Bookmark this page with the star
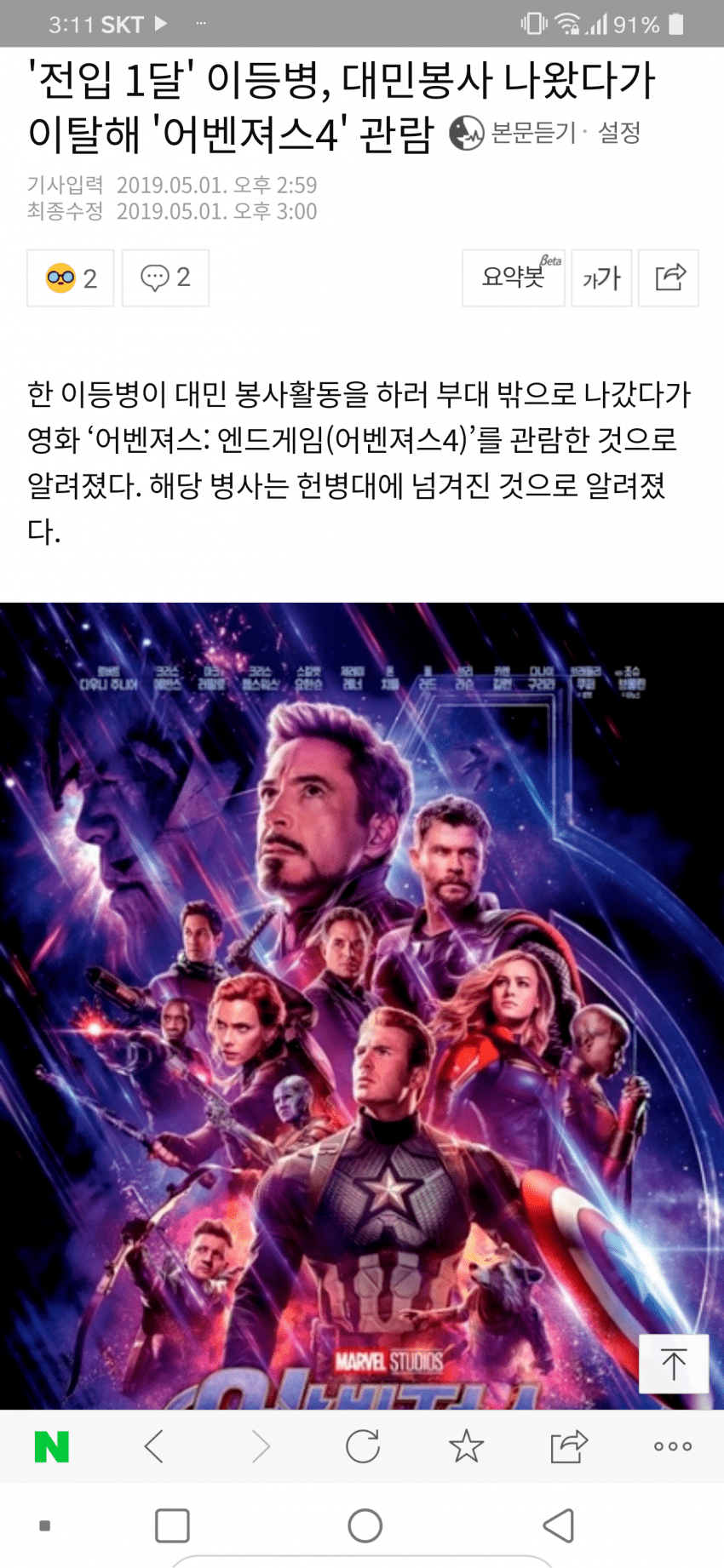This screenshot has width=724, height=1568. (x=466, y=1446)
